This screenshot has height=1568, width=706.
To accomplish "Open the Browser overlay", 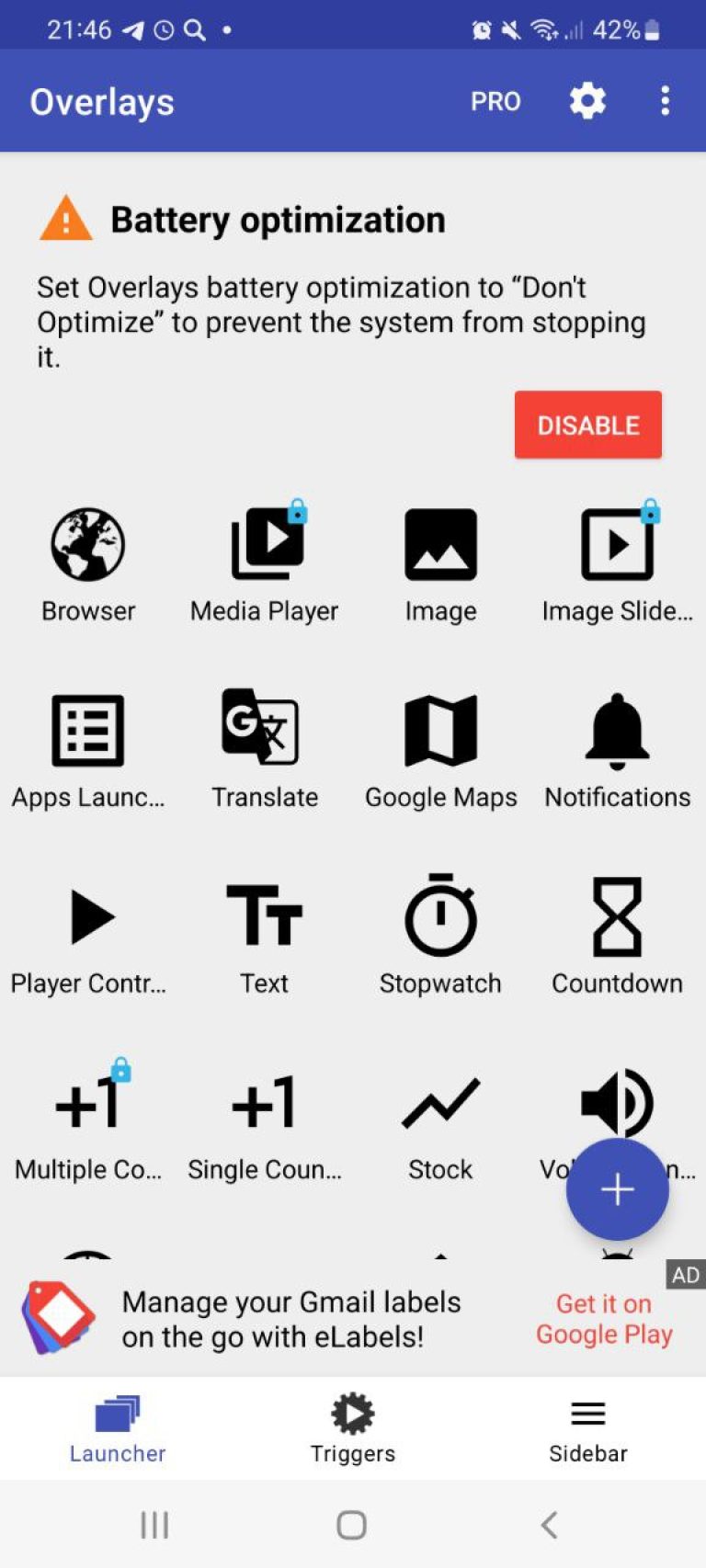I will (x=88, y=562).
